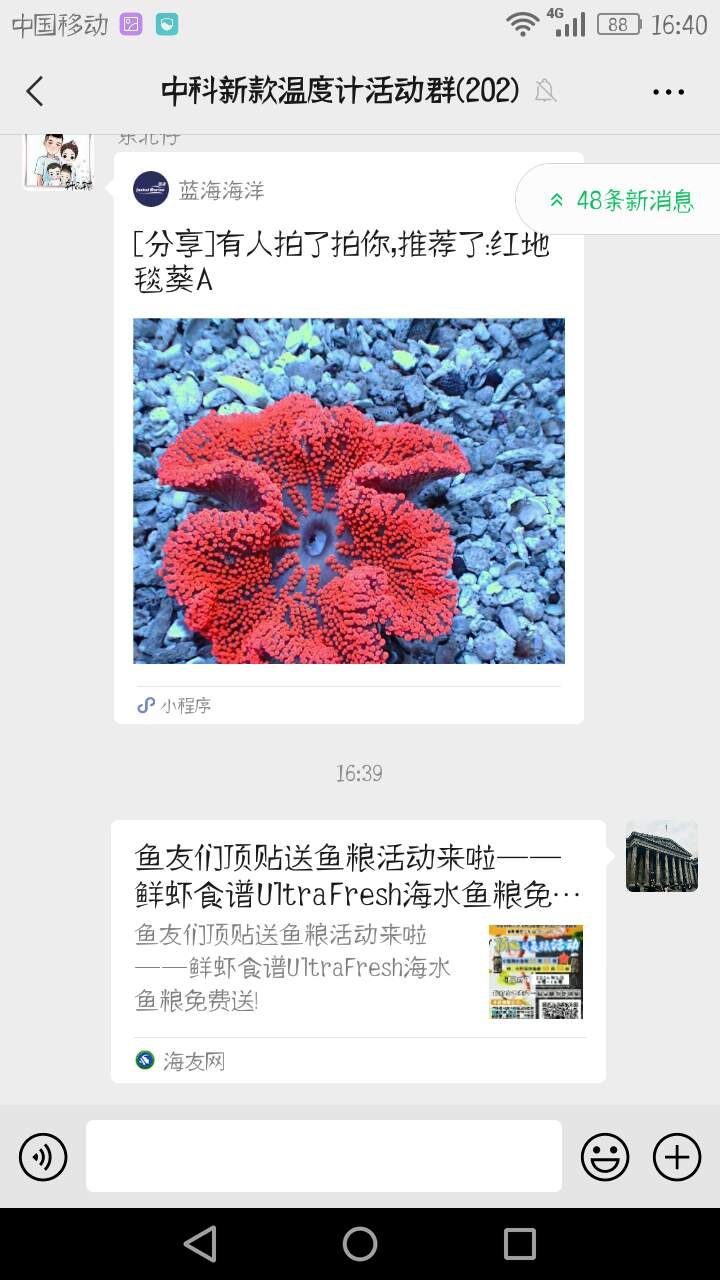Viewport: 720px width, 1280px height.
Task: Switch to voice message input
Action: click(43, 1157)
